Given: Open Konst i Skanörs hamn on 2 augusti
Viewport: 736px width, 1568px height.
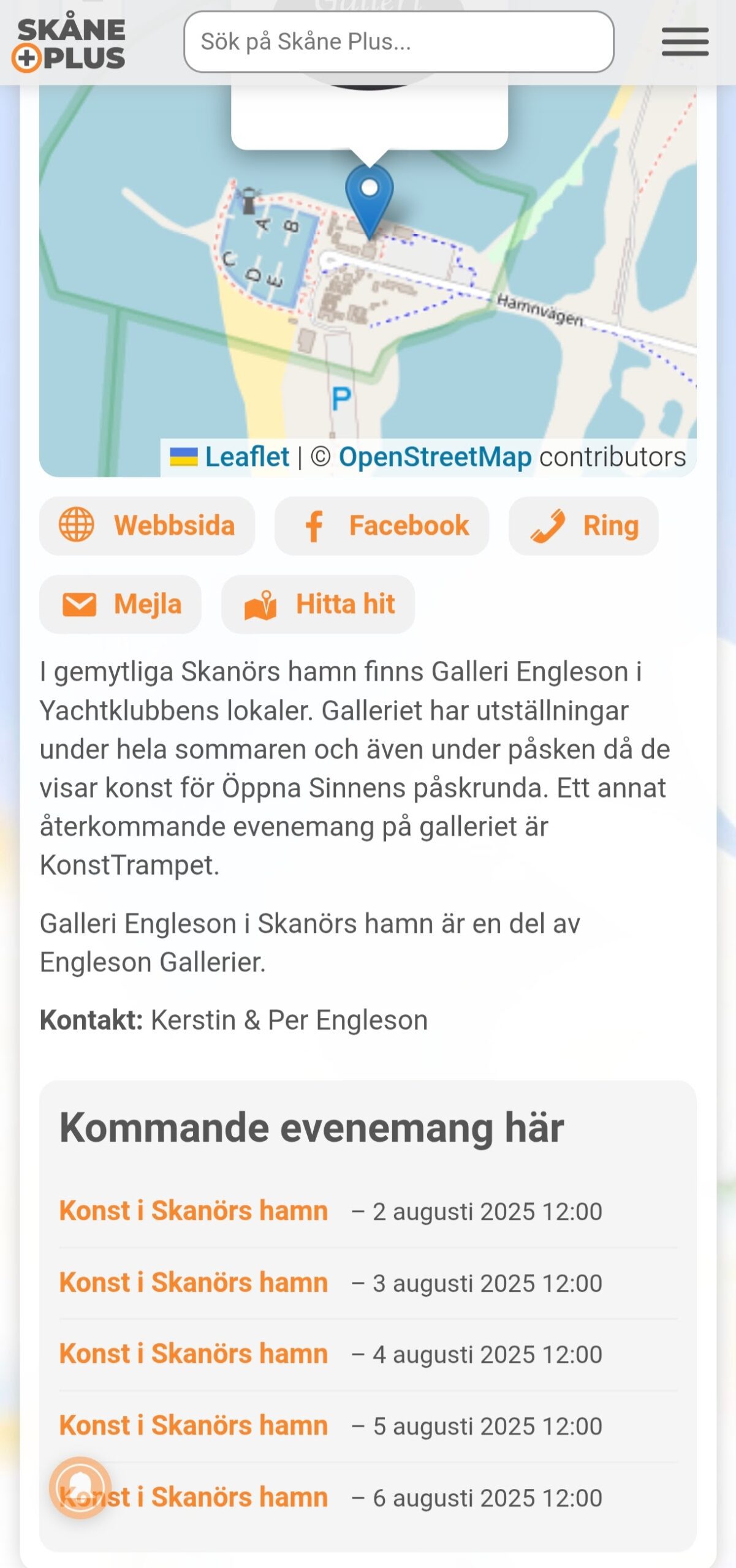Looking at the screenshot, I should (x=194, y=1211).
